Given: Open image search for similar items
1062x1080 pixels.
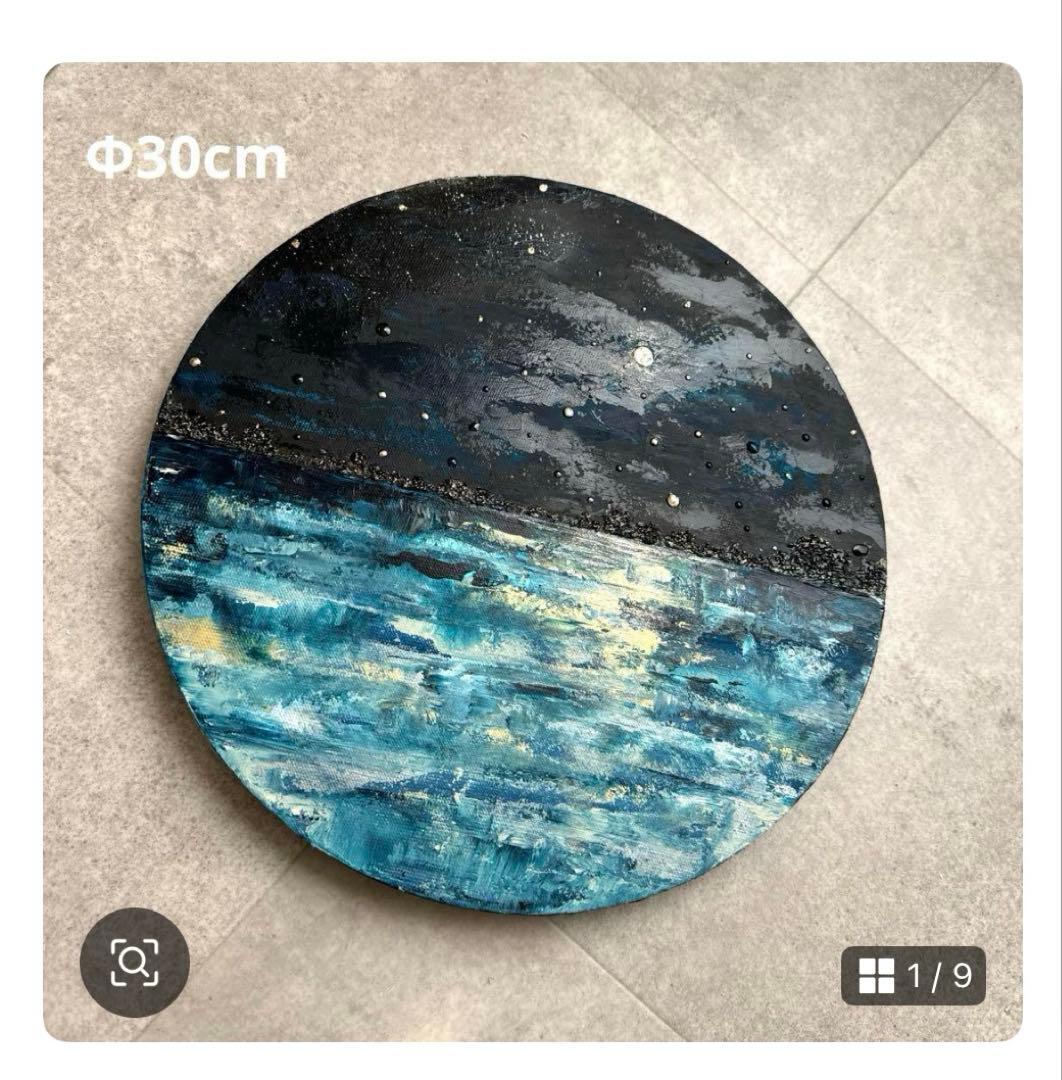Looking at the screenshot, I should [134, 962].
